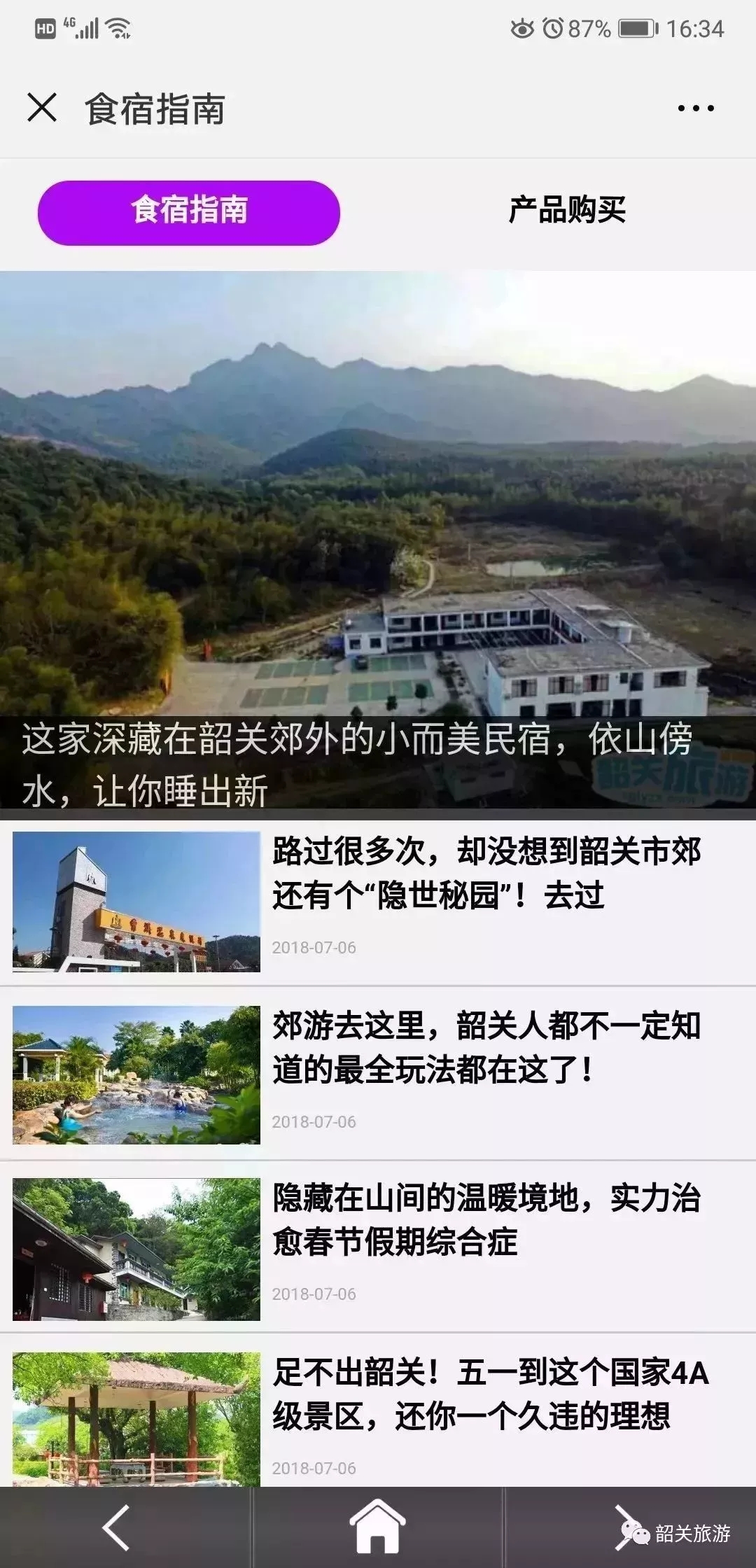Open the three-dot overflow menu

click(695, 108)
